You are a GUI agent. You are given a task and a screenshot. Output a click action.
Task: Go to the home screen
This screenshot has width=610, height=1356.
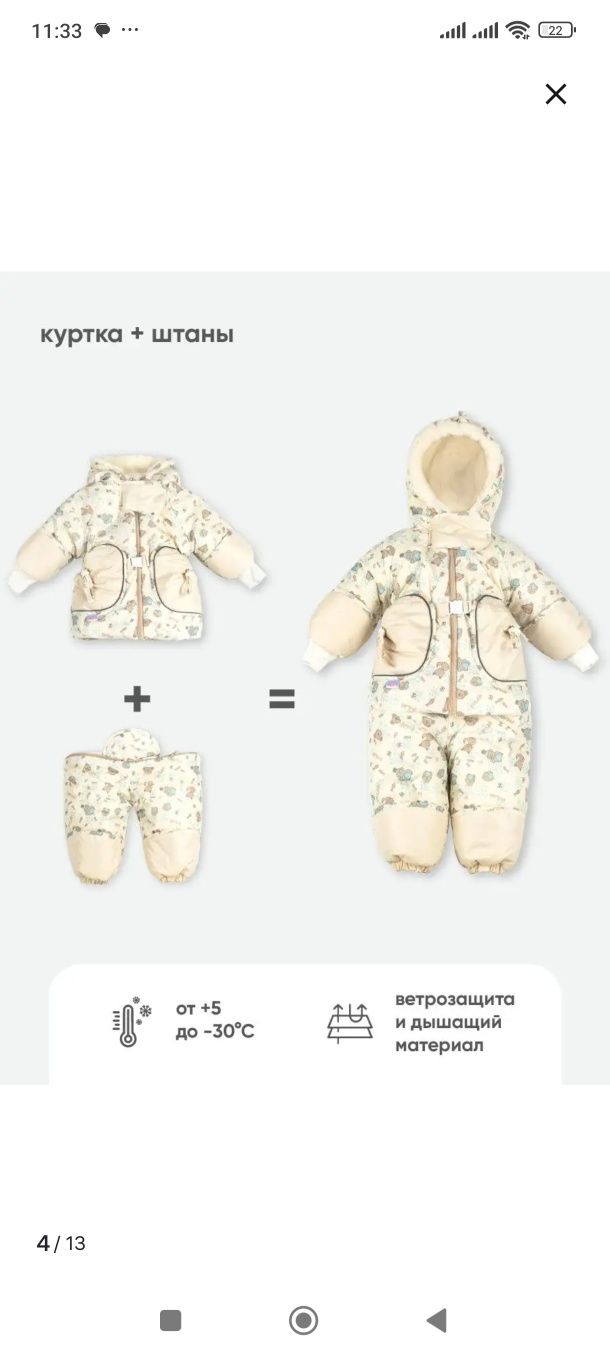coord(303,1320)
